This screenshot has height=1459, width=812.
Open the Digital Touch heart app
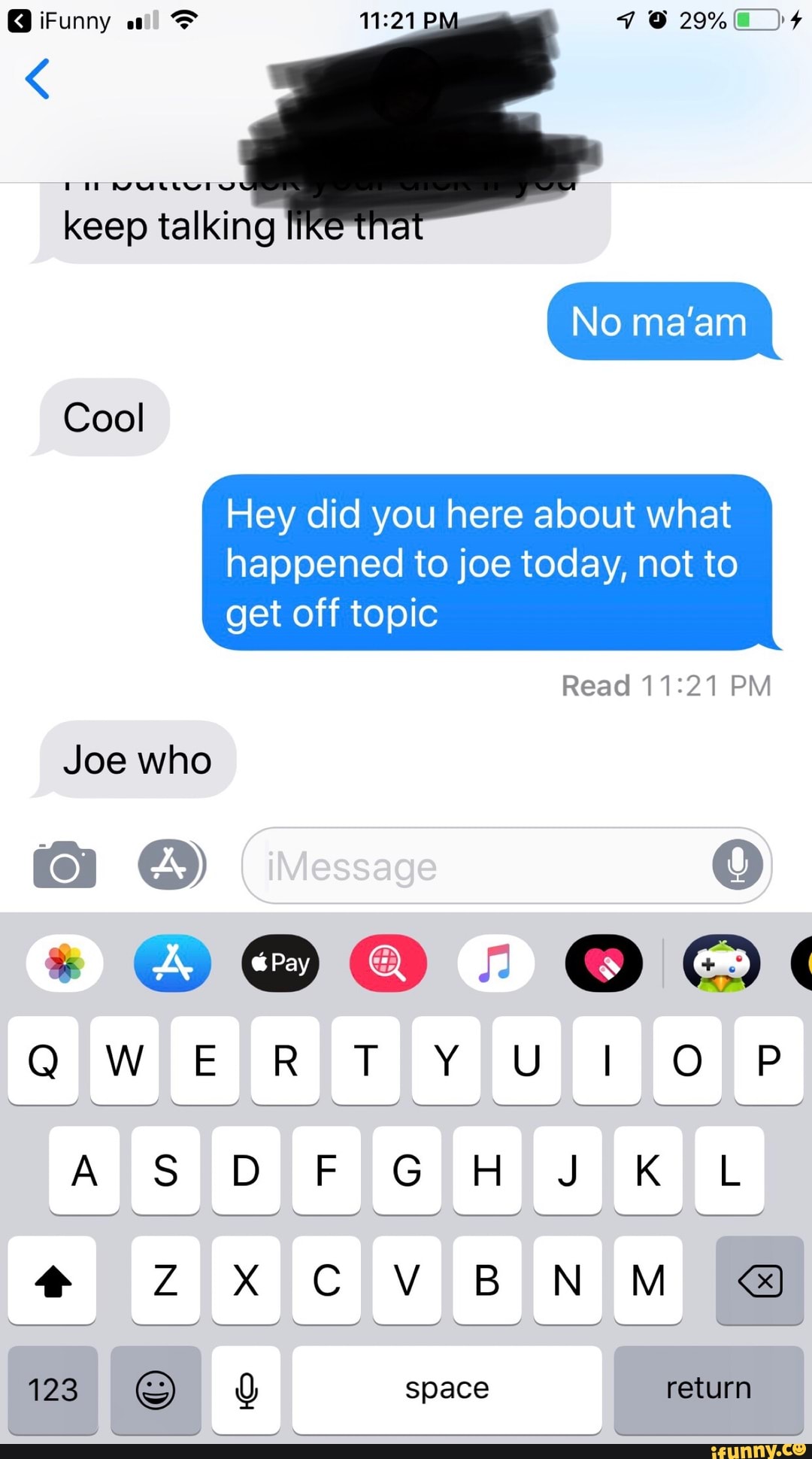point(604,963)
